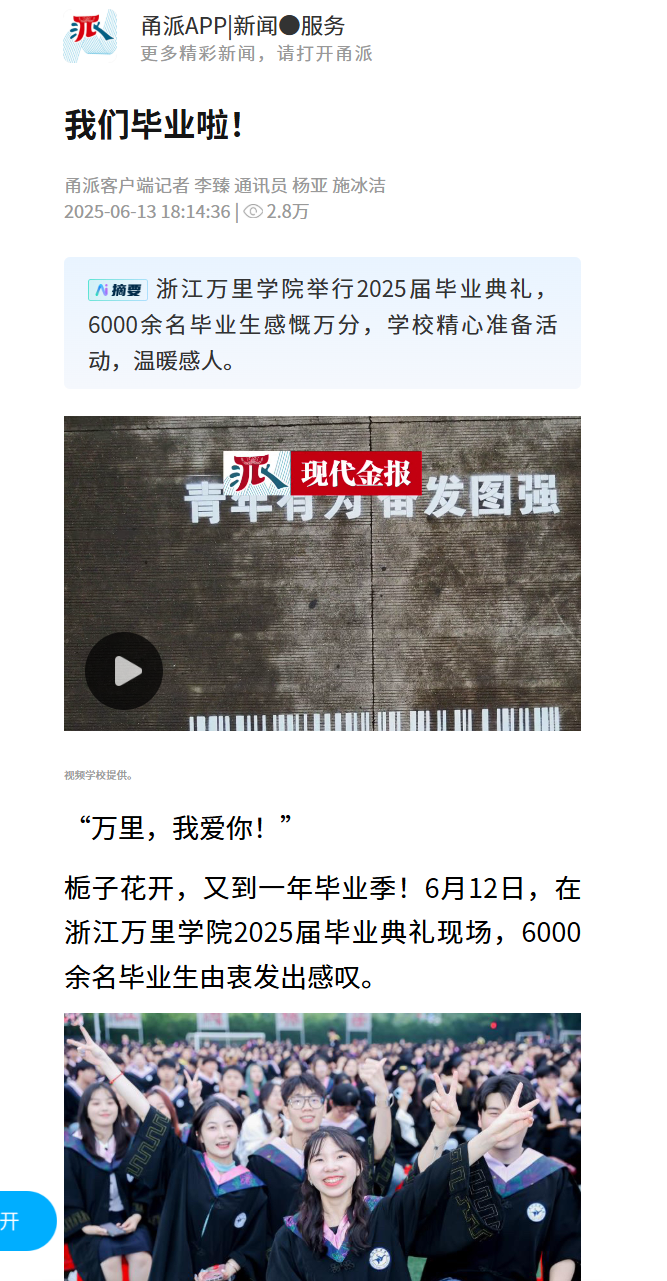Viewport: 667px width, 1281px height.
Task: Tap the blue open-app button at bottom left
Action: pyautogui.click(x=26, y=1221)
